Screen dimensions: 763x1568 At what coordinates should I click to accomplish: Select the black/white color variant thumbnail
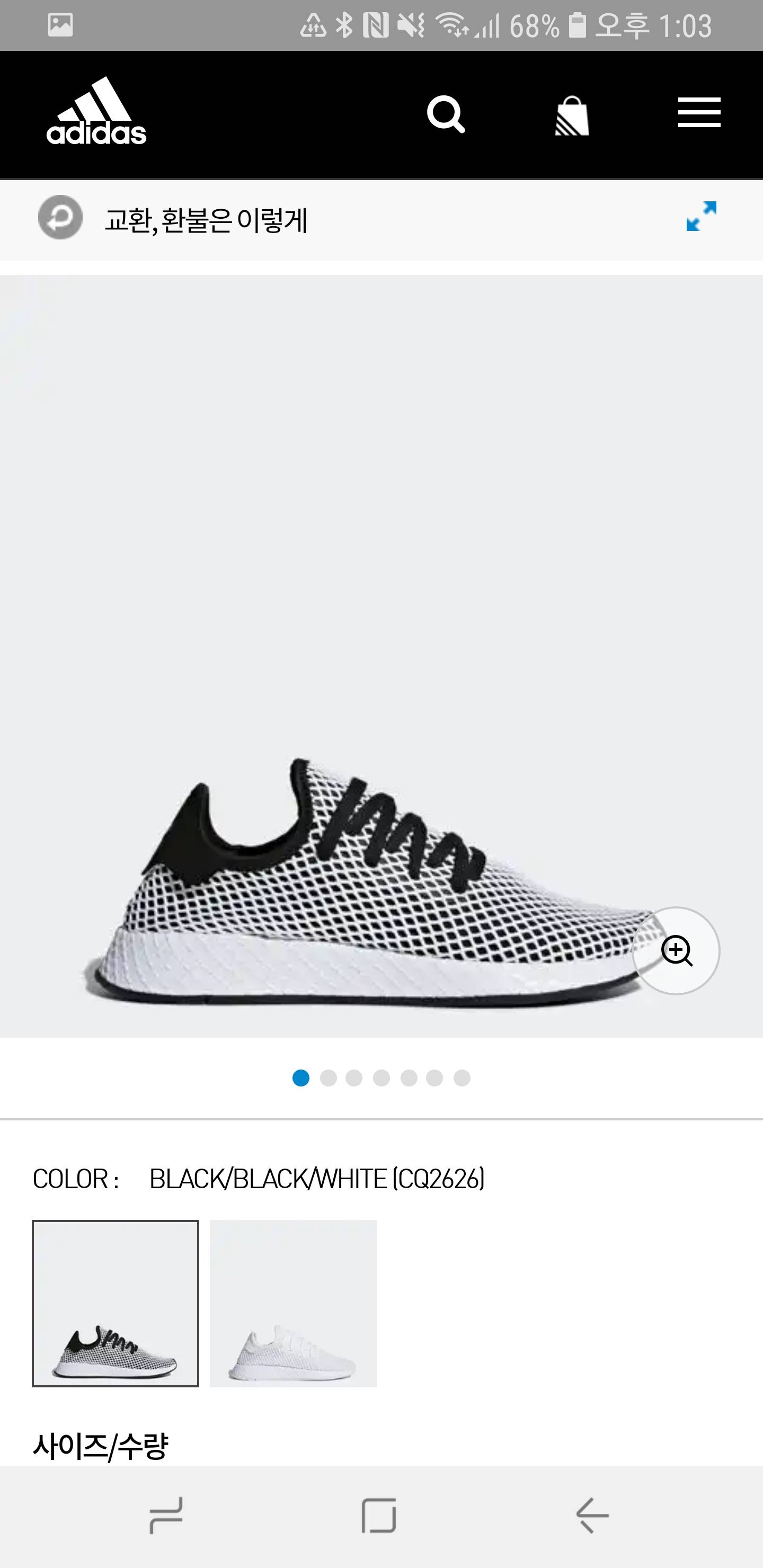pyautogui.click(x=116, y=1303)
